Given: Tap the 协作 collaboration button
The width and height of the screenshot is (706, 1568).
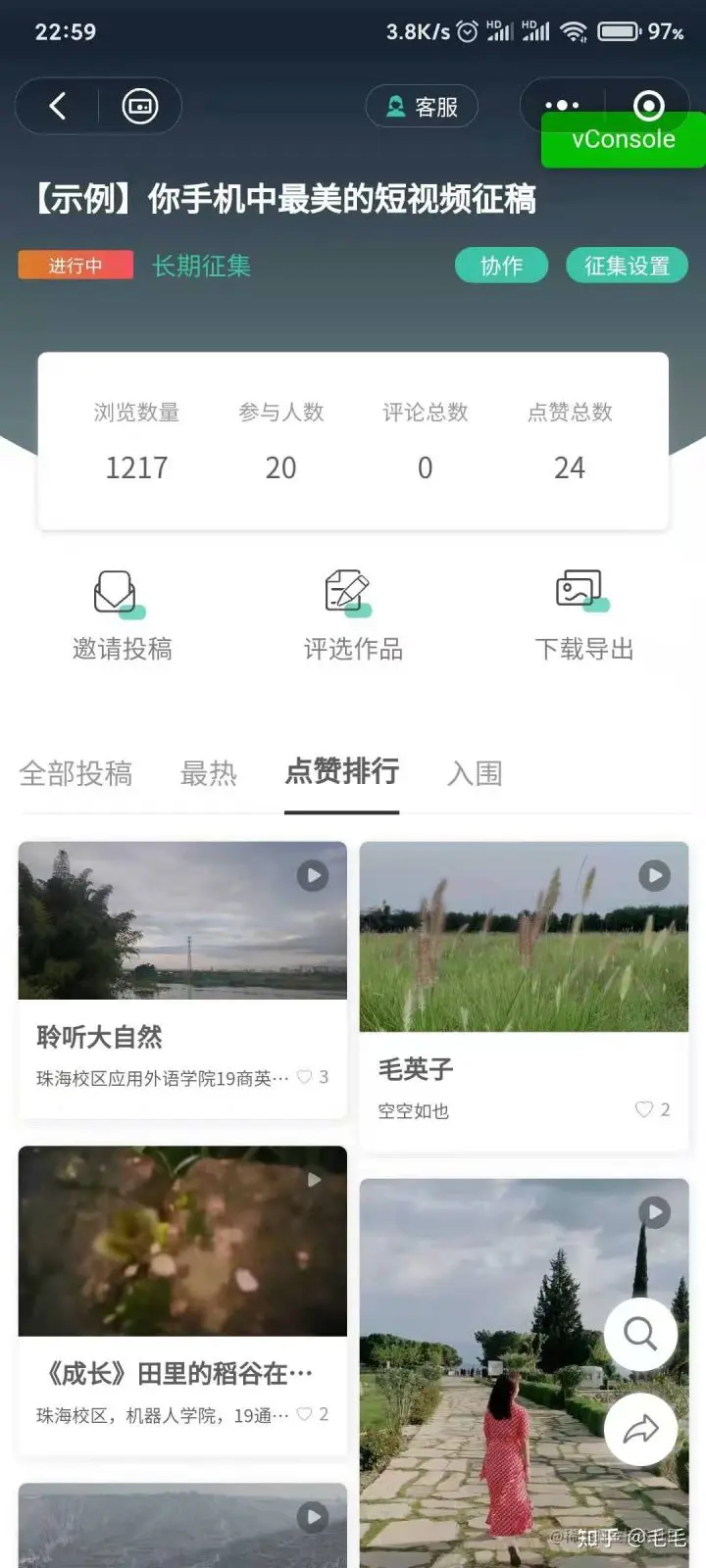Looking at the screenshot, I should 501,266.
